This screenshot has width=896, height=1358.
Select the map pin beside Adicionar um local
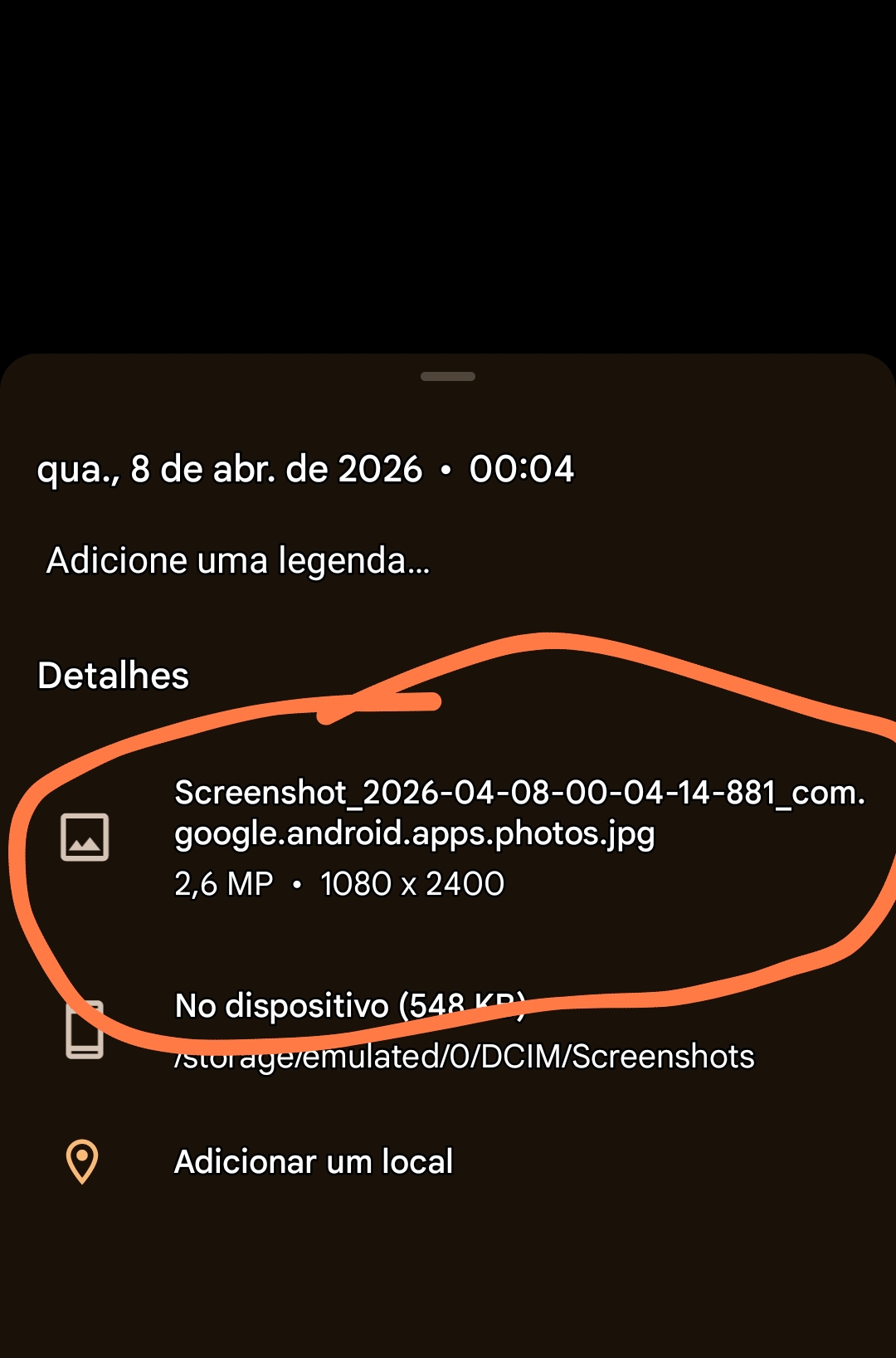tap(81, 1161)
